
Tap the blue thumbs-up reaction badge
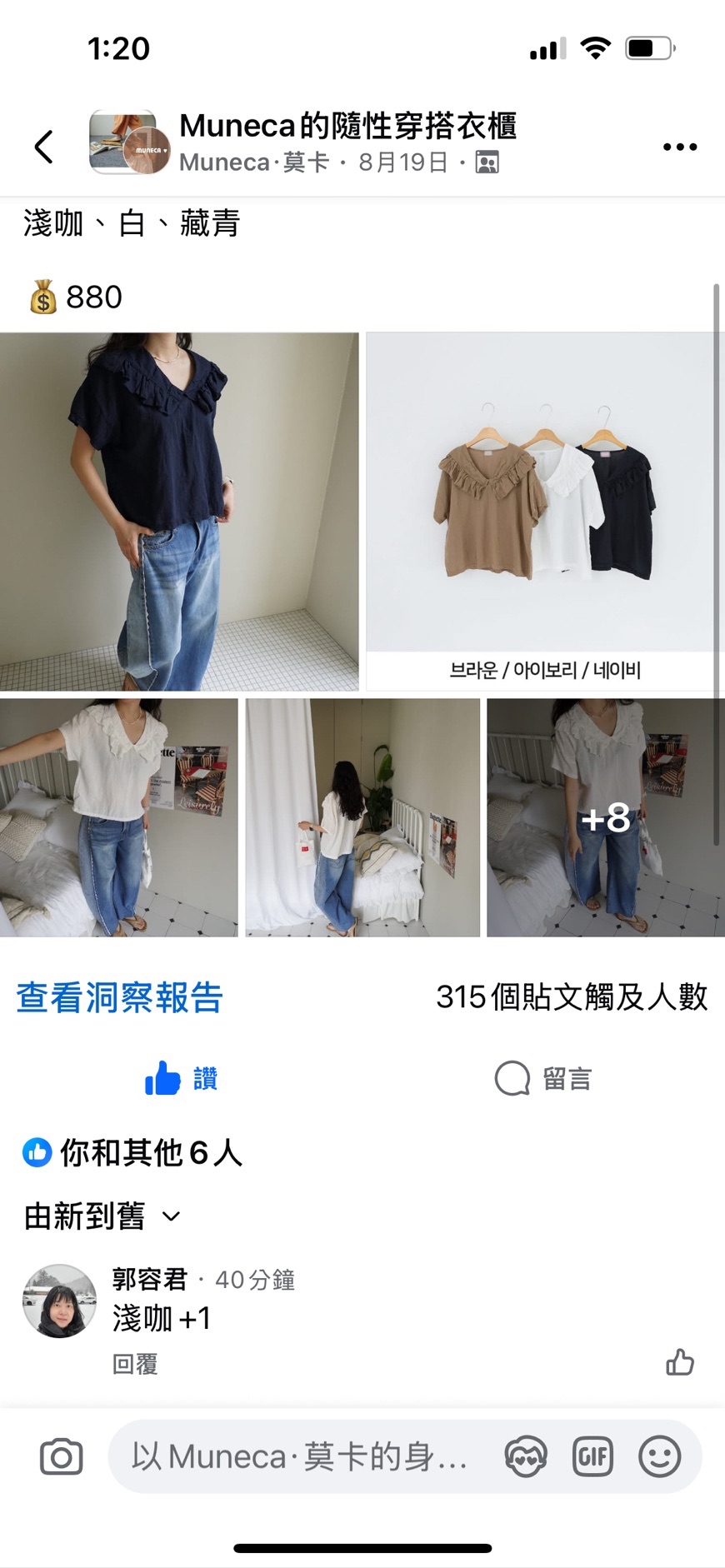(37, 1154)
